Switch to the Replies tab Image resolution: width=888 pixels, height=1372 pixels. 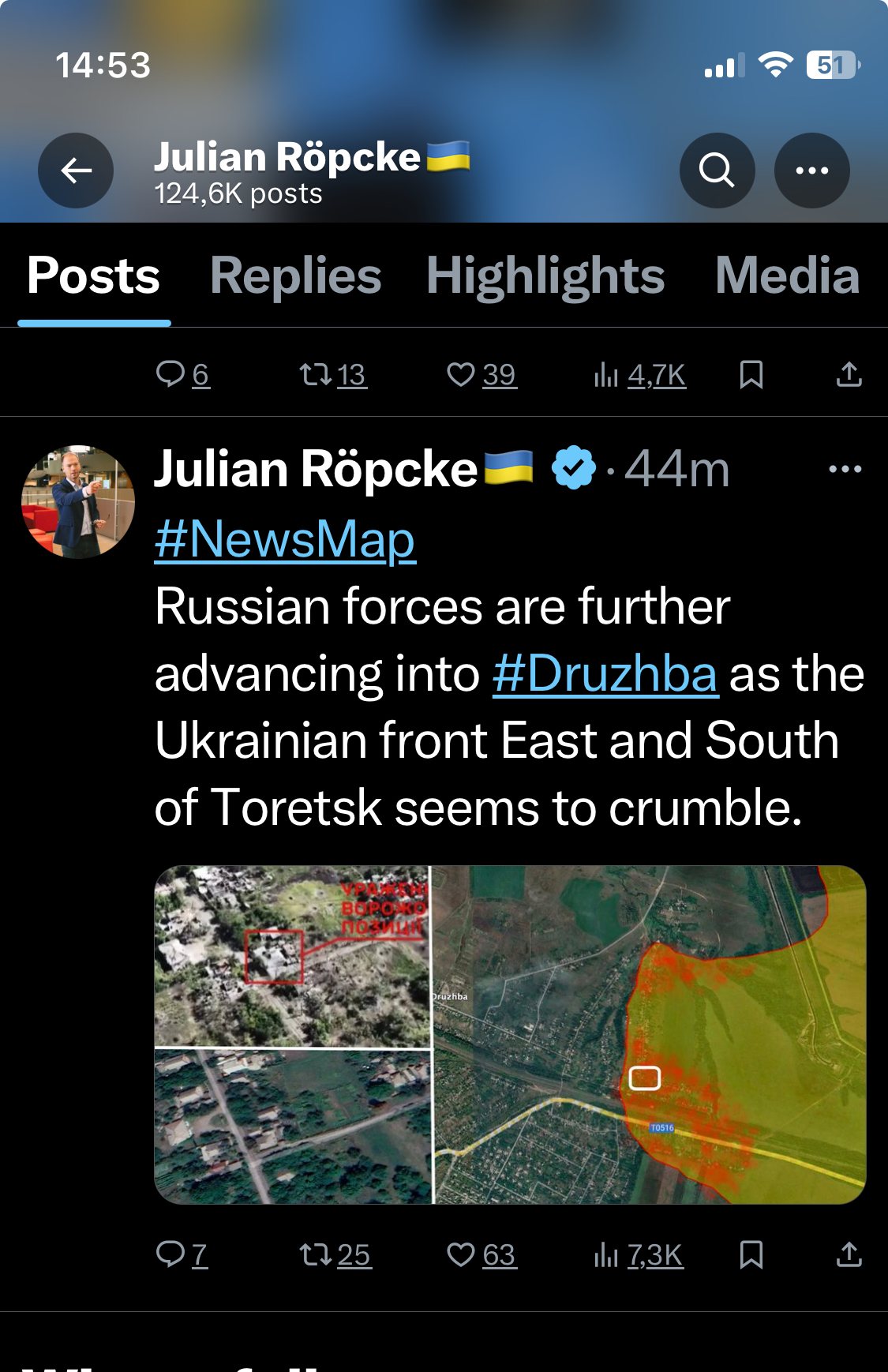(295, 276)
